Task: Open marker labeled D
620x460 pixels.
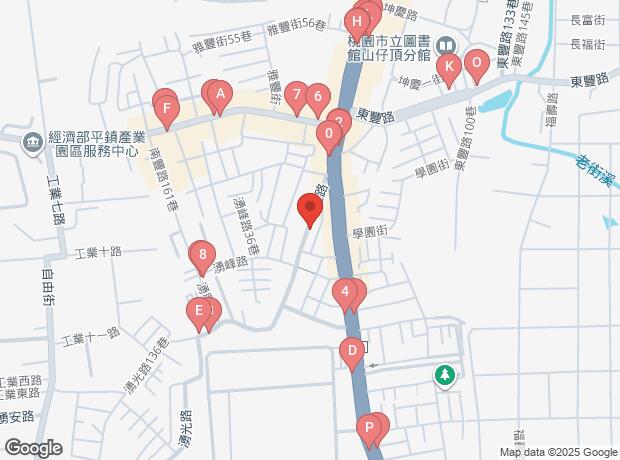Action: click(351, 352)
